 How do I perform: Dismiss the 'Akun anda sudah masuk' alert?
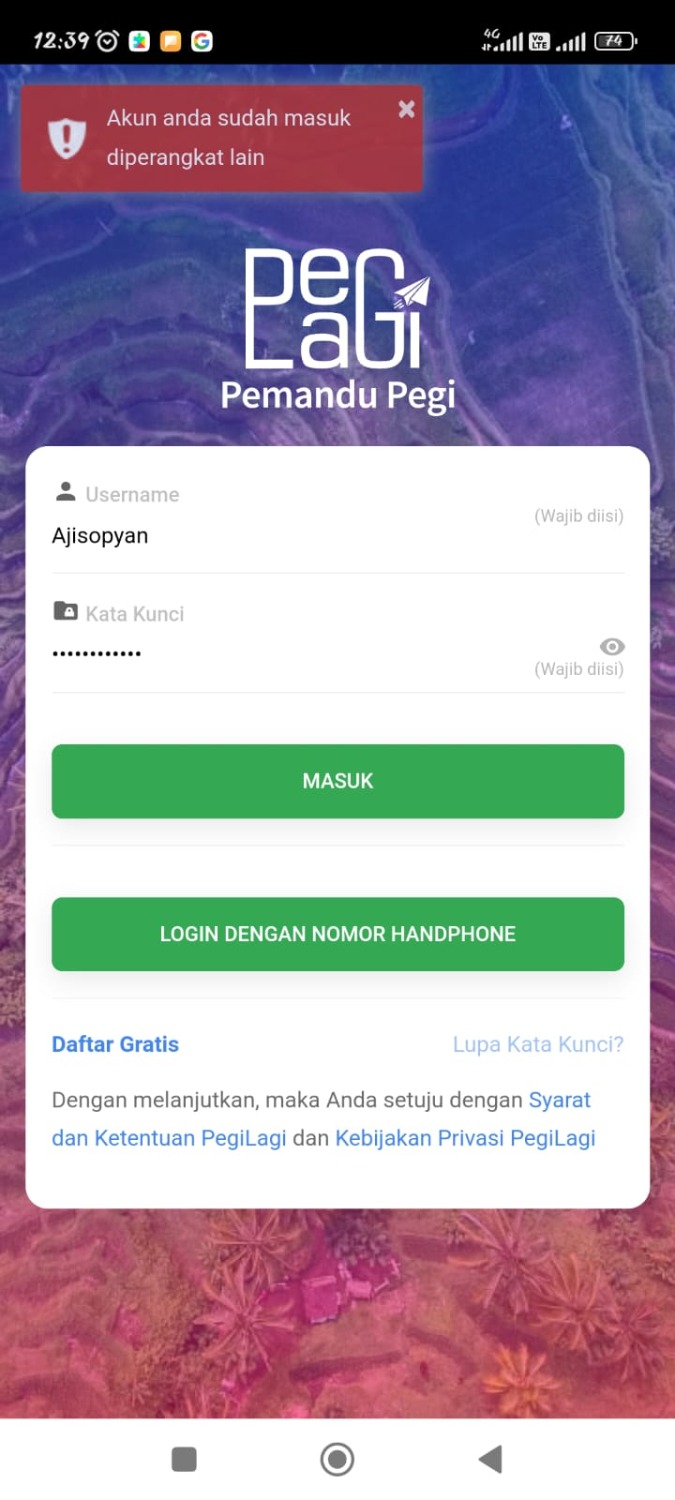406,110
